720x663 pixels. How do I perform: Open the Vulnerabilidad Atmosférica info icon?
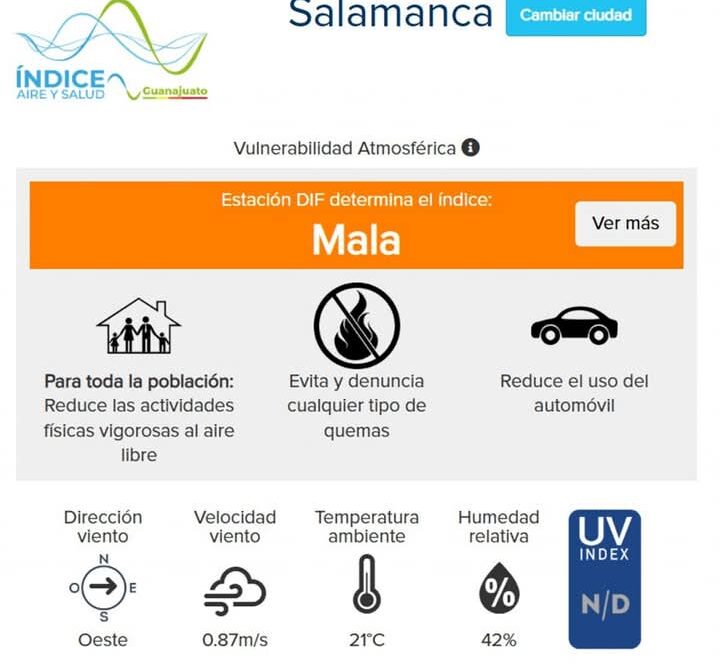tap(470, 148)
